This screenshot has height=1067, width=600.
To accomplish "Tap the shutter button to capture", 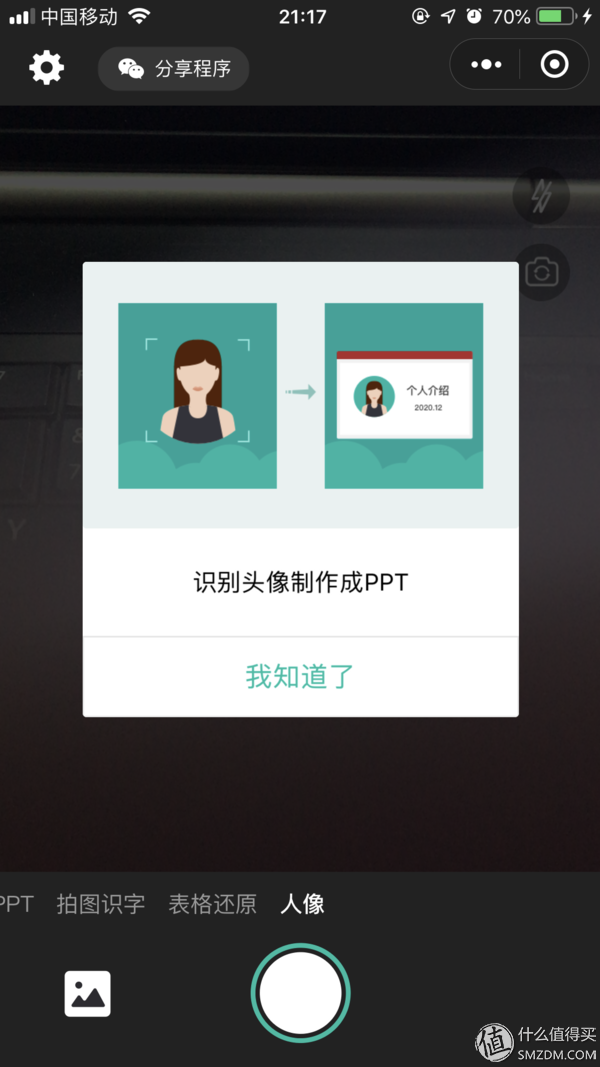I will [300, 993].
